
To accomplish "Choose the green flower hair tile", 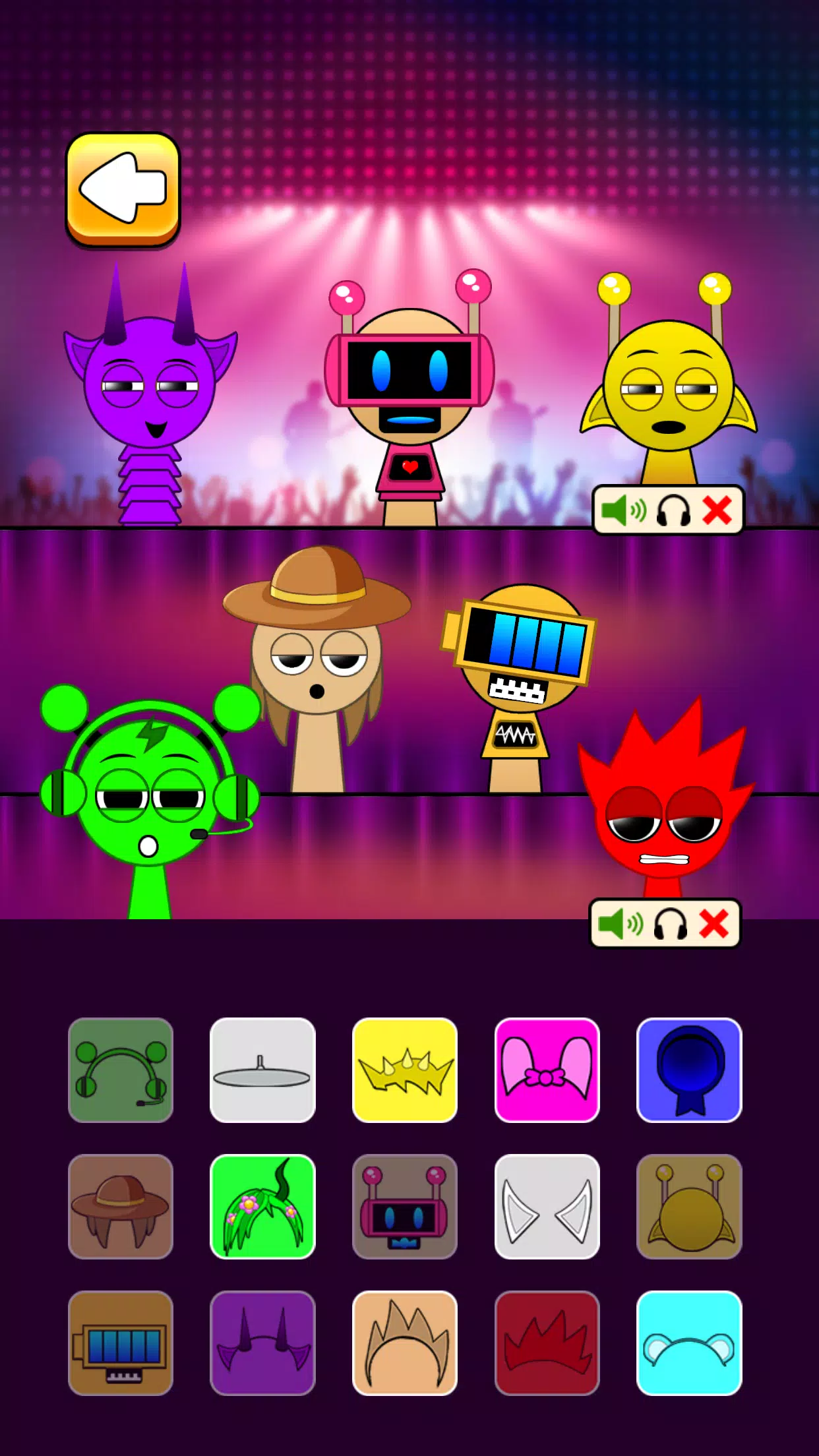I will pyautogui.click(x=262, y=1207).
